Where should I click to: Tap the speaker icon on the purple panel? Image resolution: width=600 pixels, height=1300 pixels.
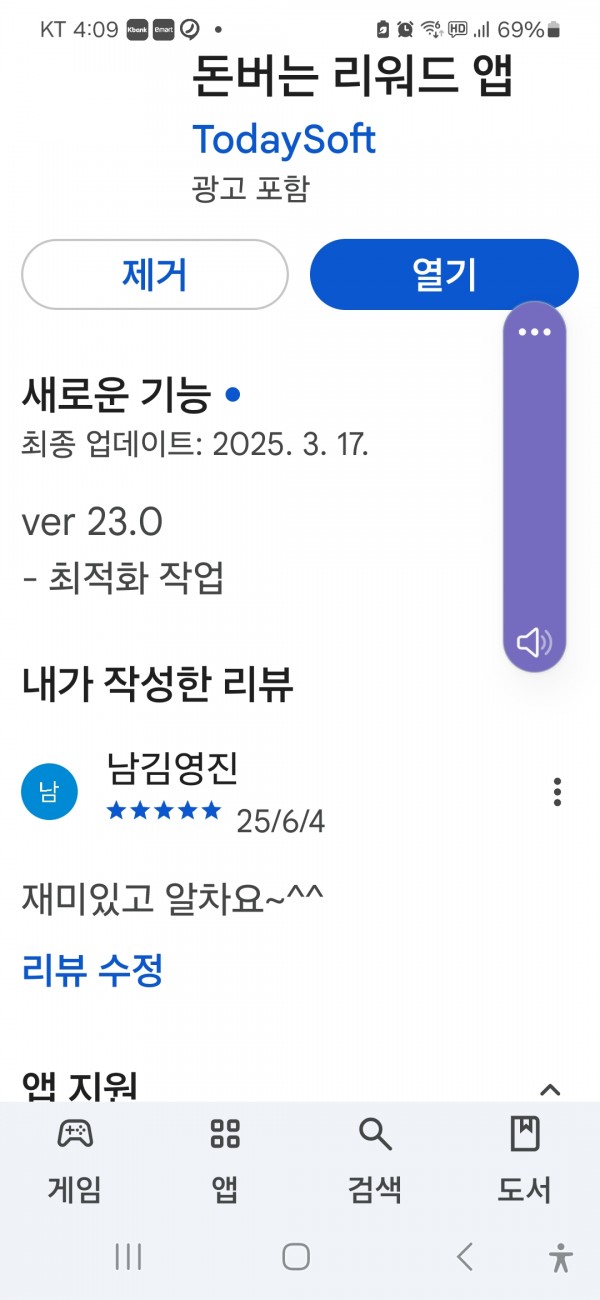[534, 642]
